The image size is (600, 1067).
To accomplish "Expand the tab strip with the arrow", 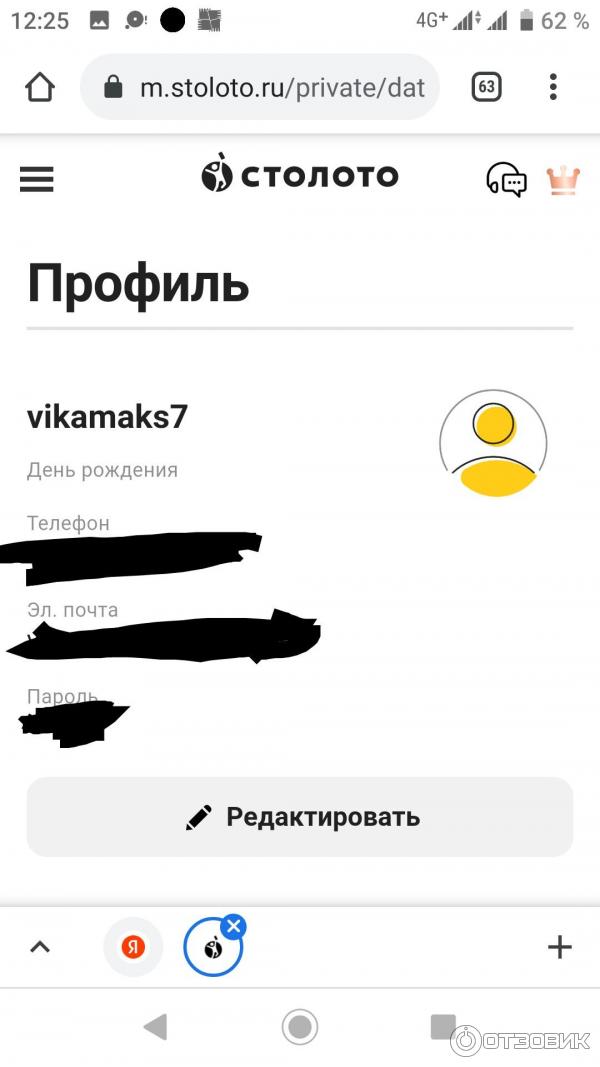I will click(x=40, y=947).
